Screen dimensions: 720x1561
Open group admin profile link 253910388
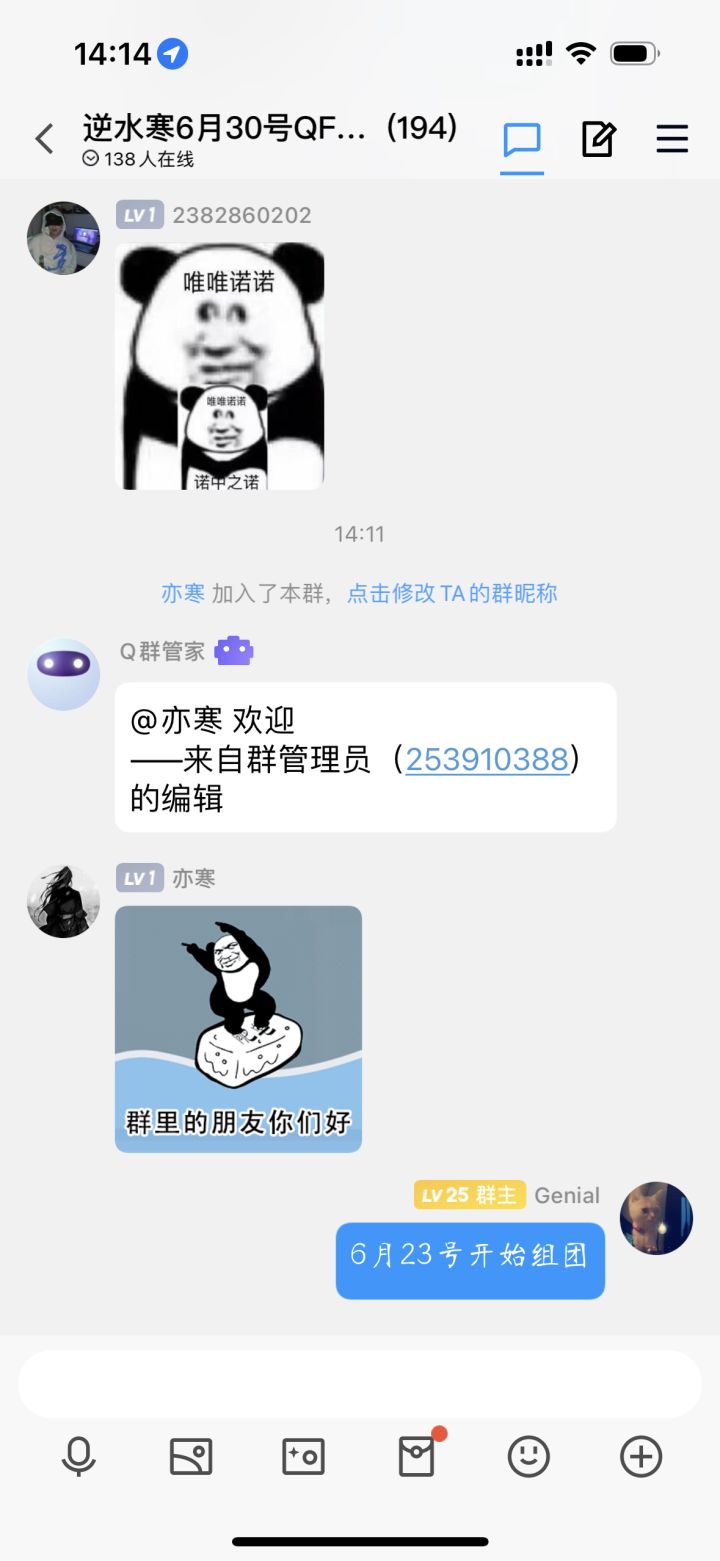tap(487, 761)
